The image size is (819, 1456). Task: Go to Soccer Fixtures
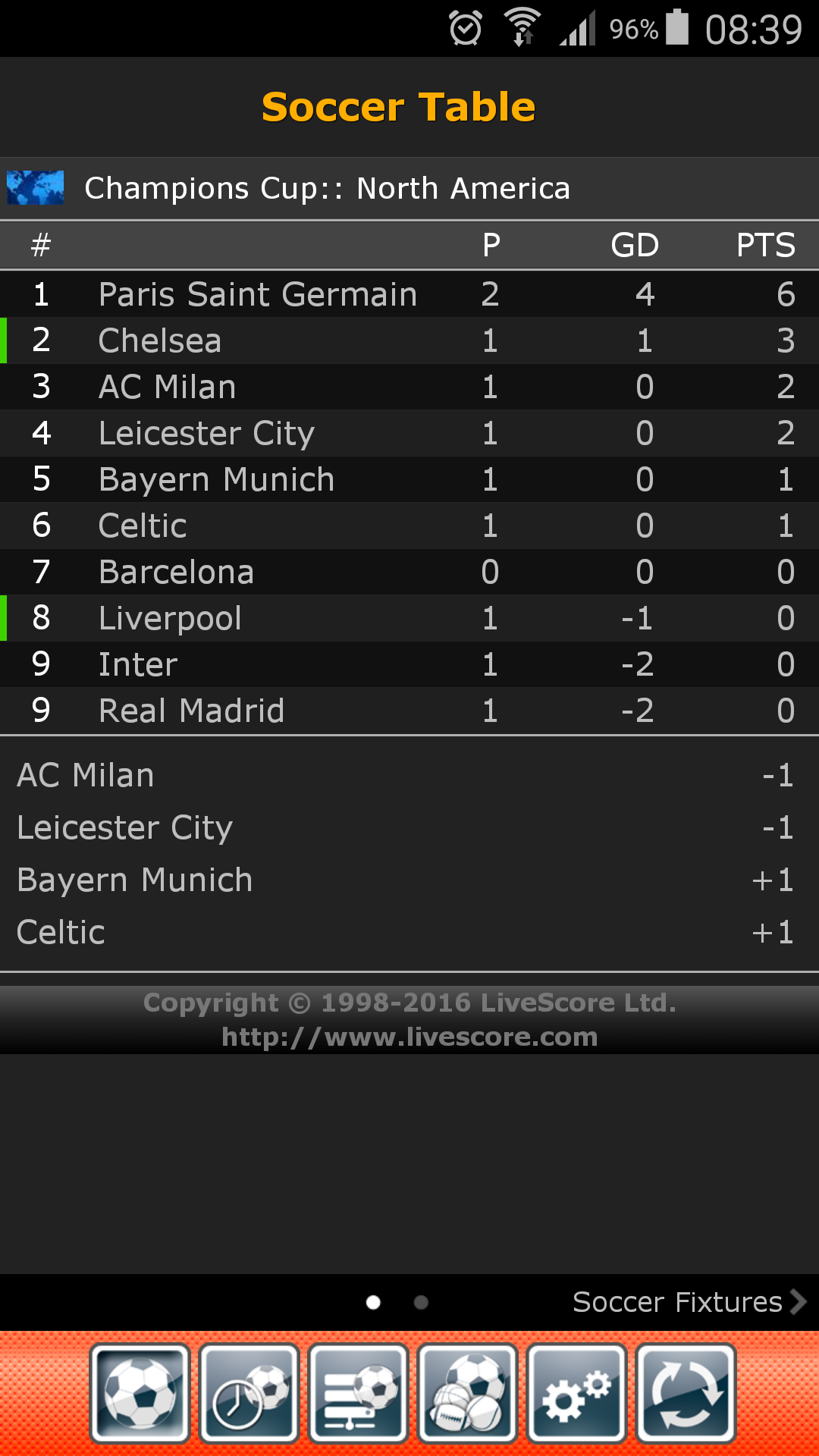pyautogui.click(x=689, y=1302)
